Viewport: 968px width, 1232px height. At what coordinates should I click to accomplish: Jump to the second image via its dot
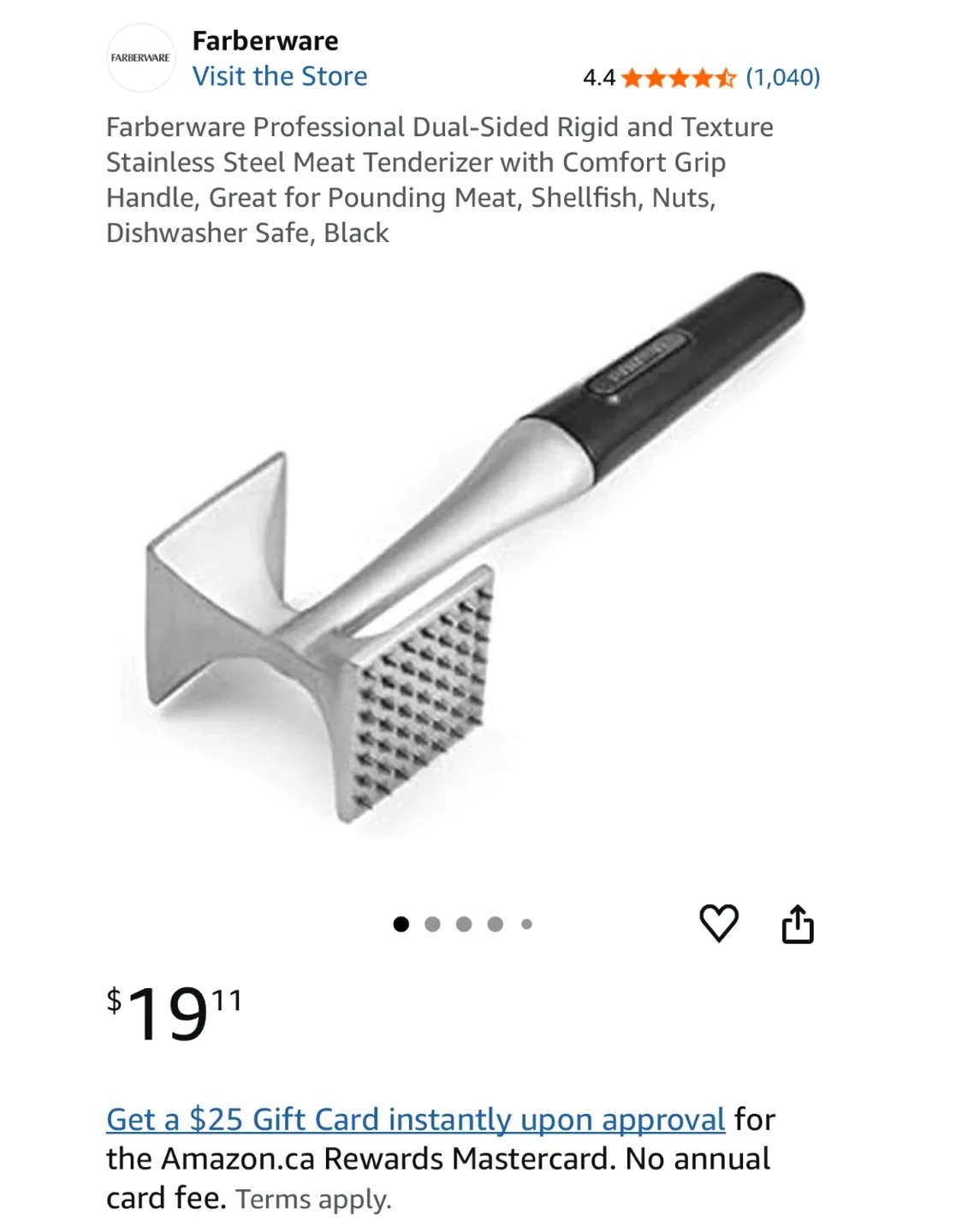click(x=431, y=923)
